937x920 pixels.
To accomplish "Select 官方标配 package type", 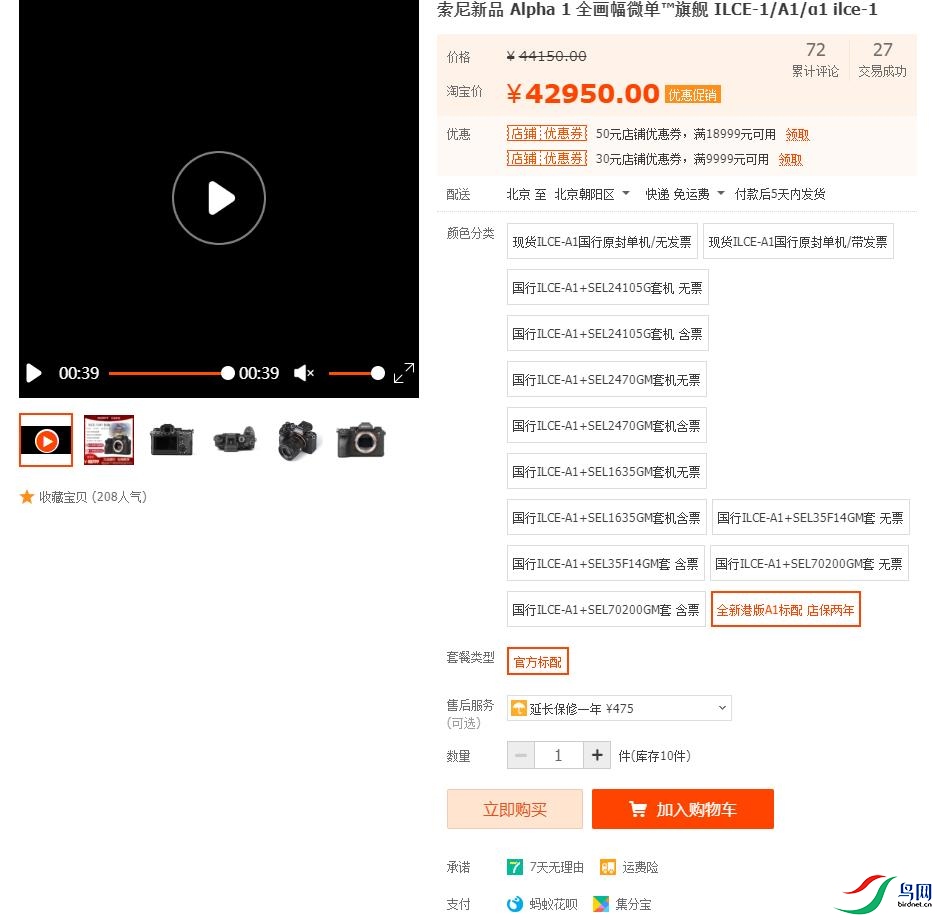I will pyautogui.click(x=537, y=661).
